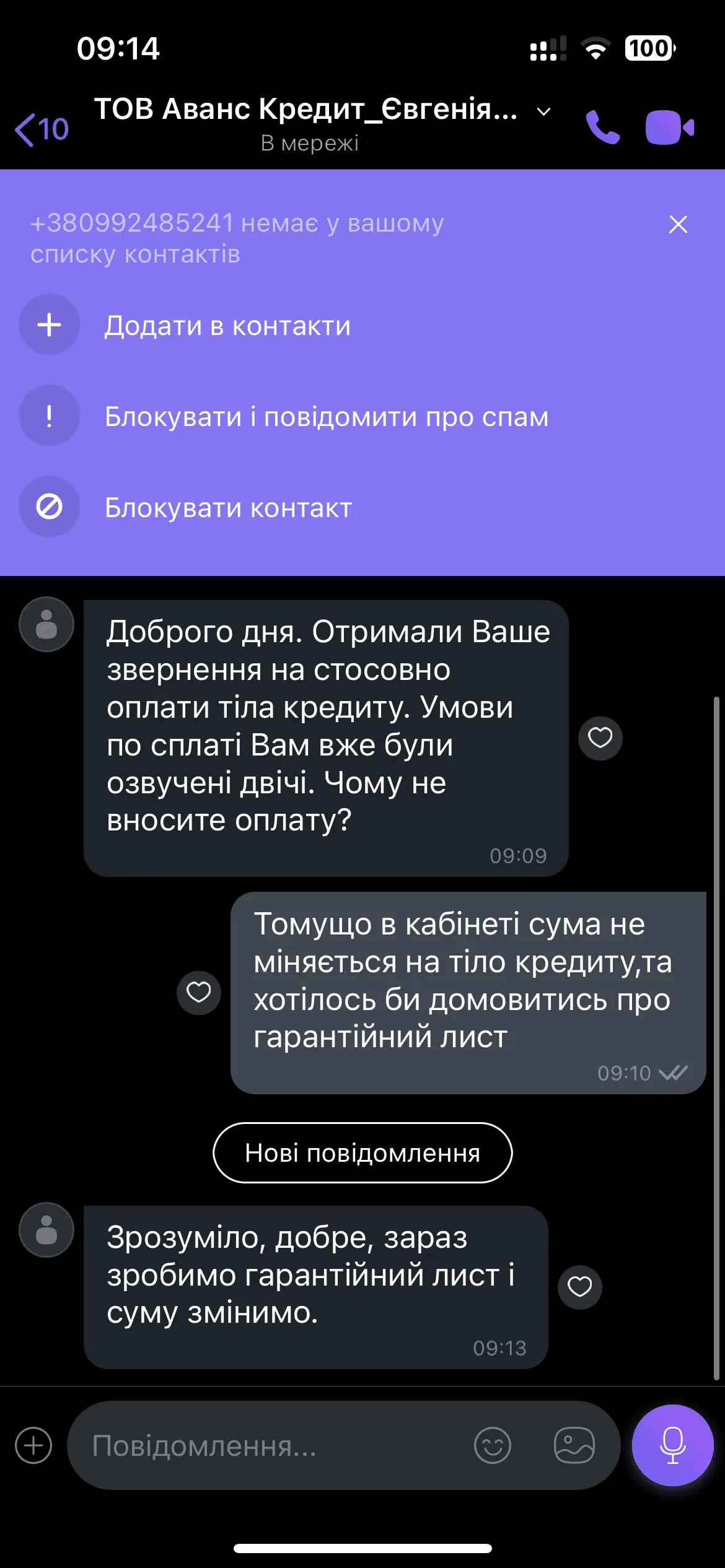This screenshot has width=725, height=1568.
Task: Open the emoji and sticker picker
Action: 492,1445
